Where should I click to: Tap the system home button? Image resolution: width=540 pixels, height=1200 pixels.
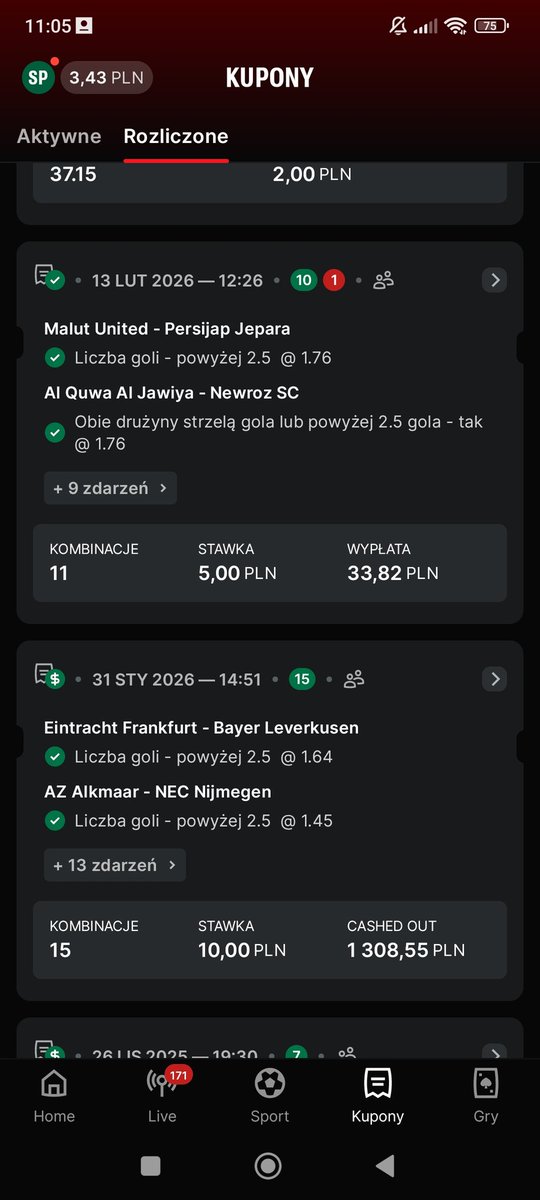coord(268,1165)
